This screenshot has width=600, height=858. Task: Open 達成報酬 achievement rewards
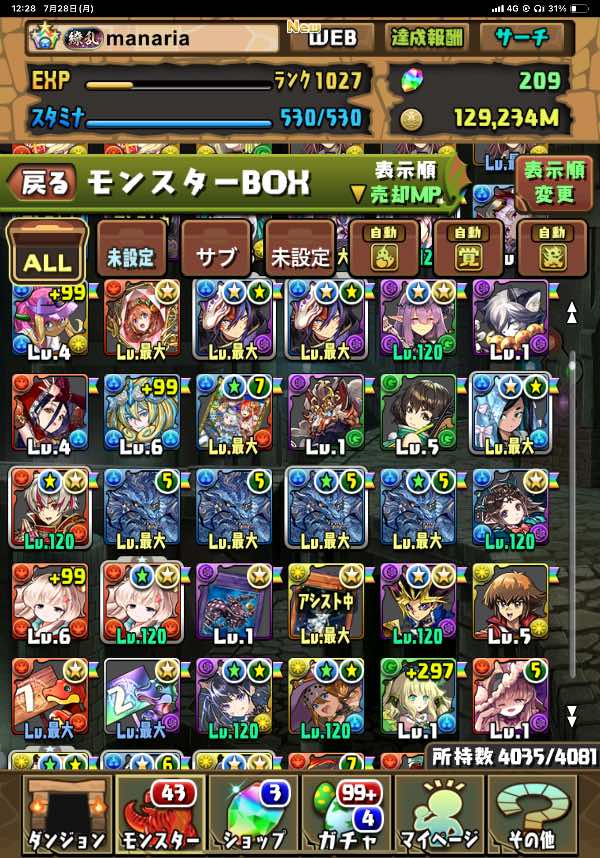coord(427,39)
